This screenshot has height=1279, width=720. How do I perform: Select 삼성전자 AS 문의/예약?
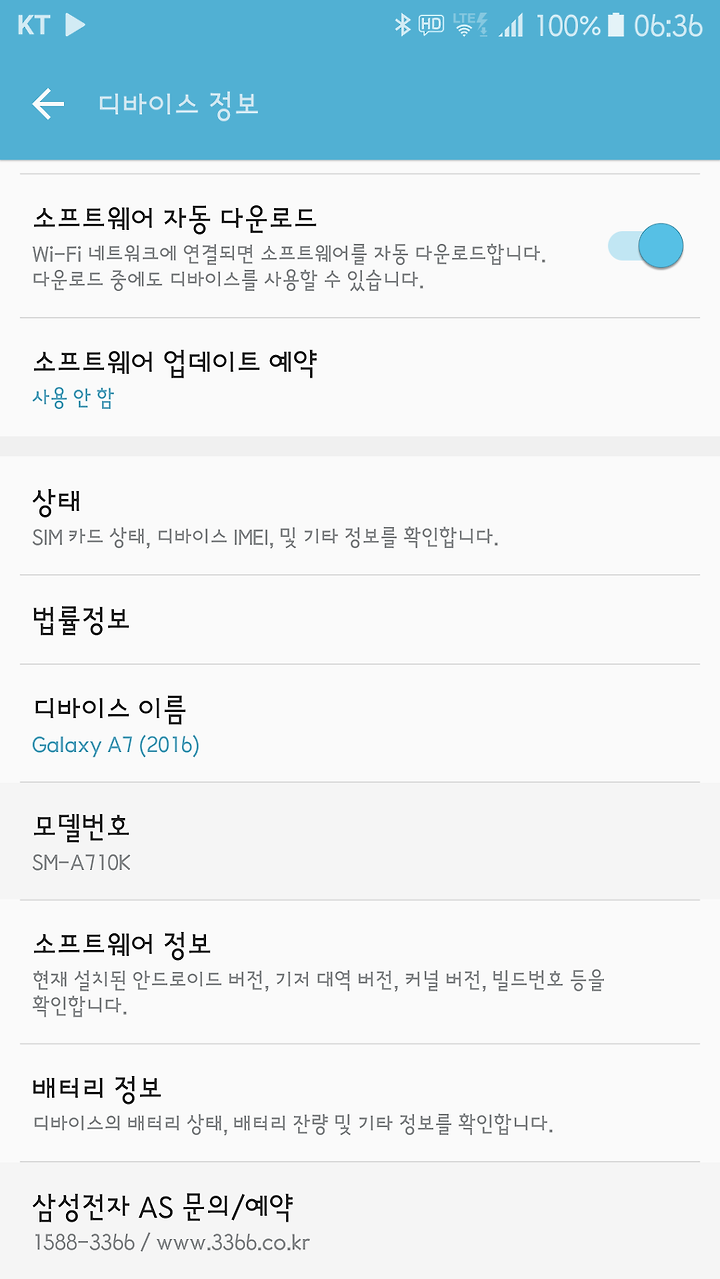coord(360,1221)
